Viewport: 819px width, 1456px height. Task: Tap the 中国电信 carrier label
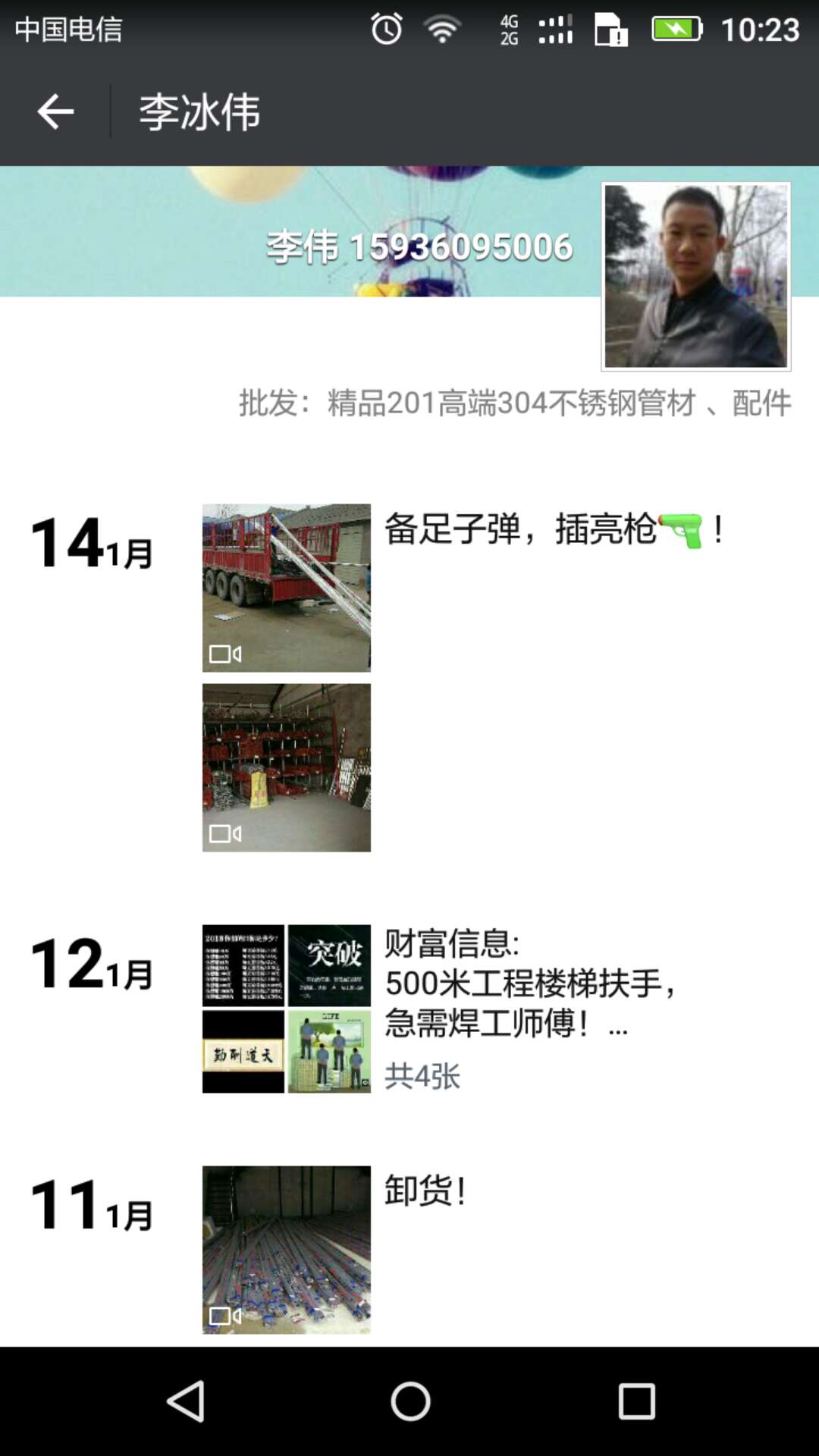[x=68, y=30]
